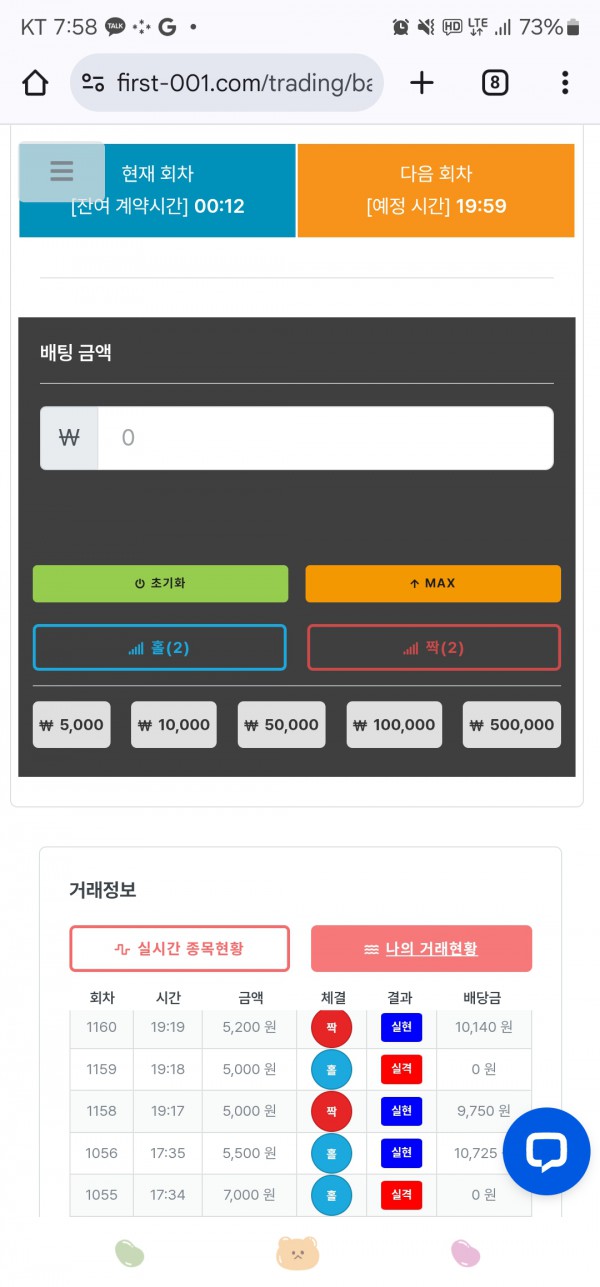
Task: Tap the betting amount input field
Action: click(x=324, y=438)
